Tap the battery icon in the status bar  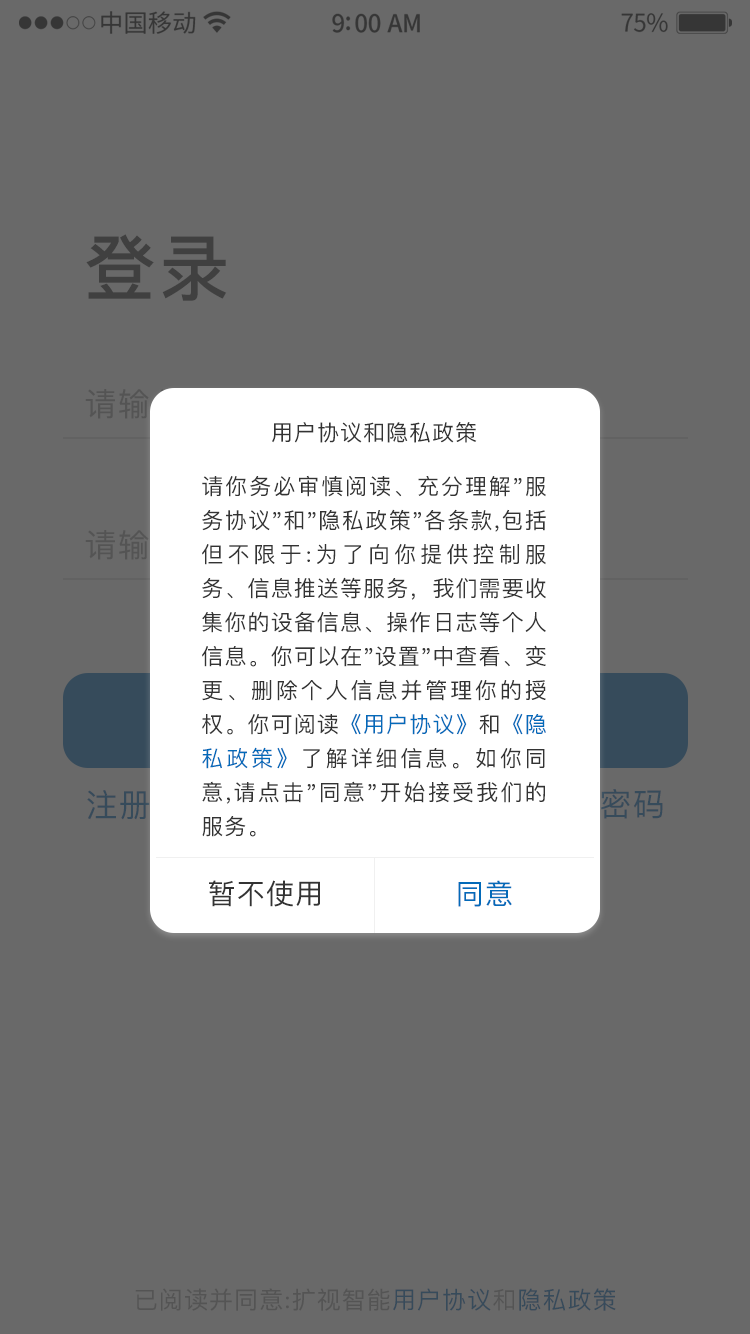704,21
